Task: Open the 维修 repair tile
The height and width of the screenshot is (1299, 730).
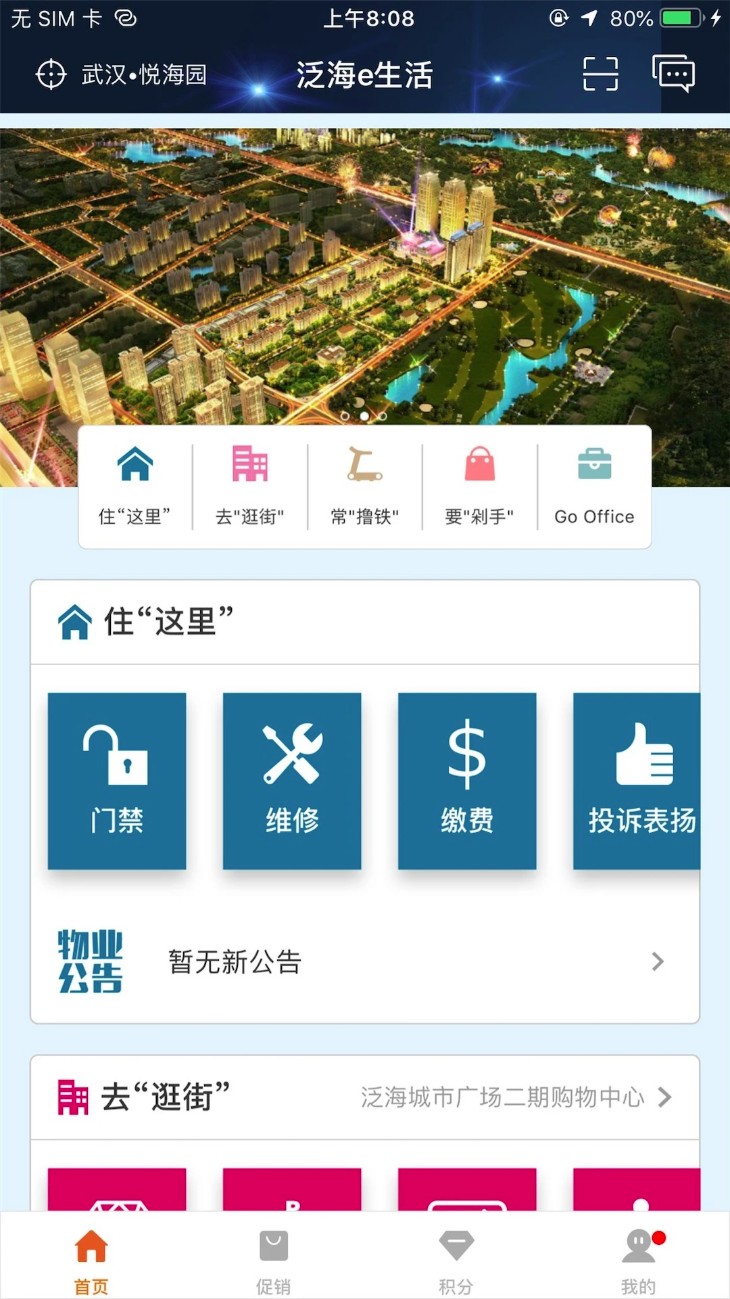Action: (292, 781)
